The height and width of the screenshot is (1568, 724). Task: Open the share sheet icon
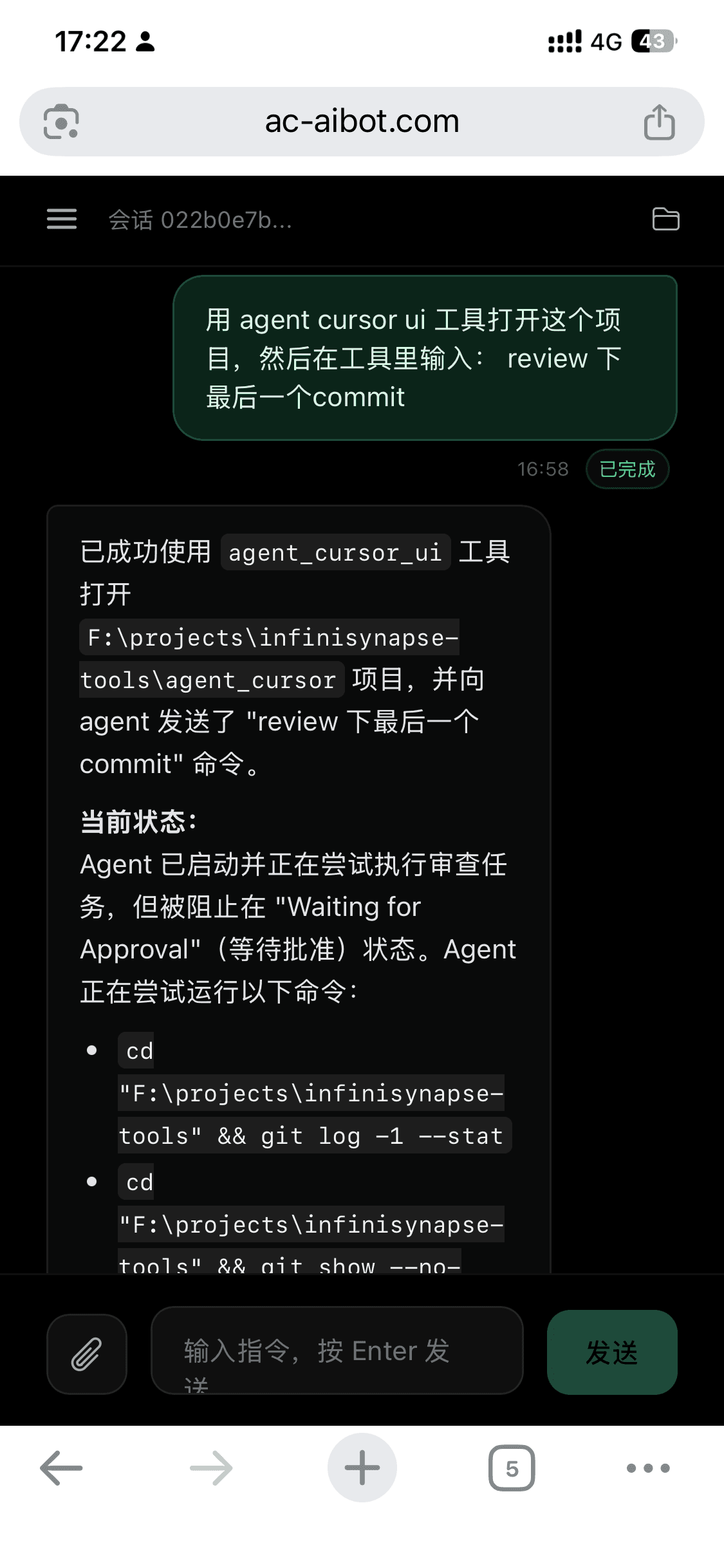tap(659, 121)
